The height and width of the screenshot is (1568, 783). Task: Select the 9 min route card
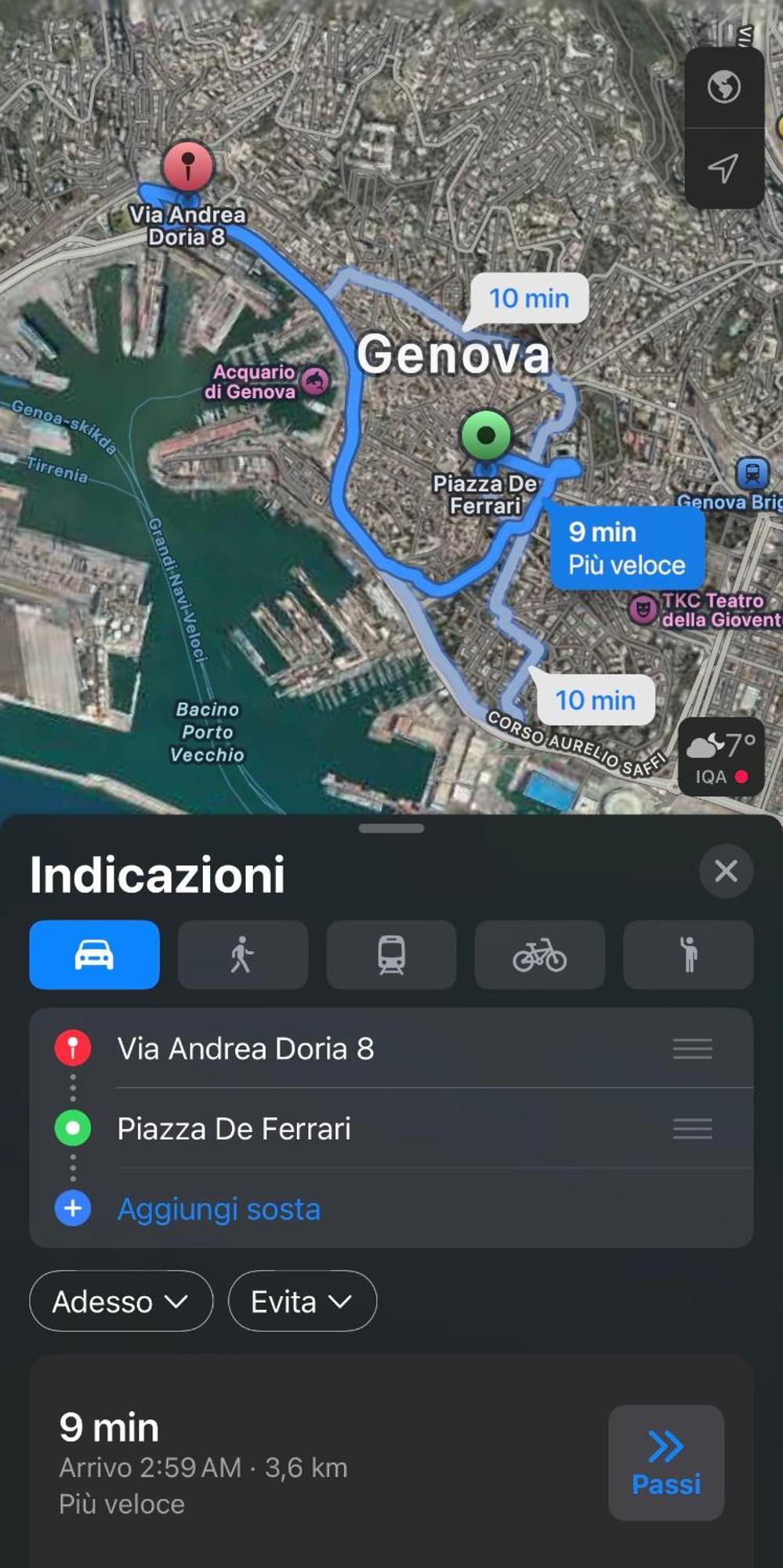[x=314, y=1463]
